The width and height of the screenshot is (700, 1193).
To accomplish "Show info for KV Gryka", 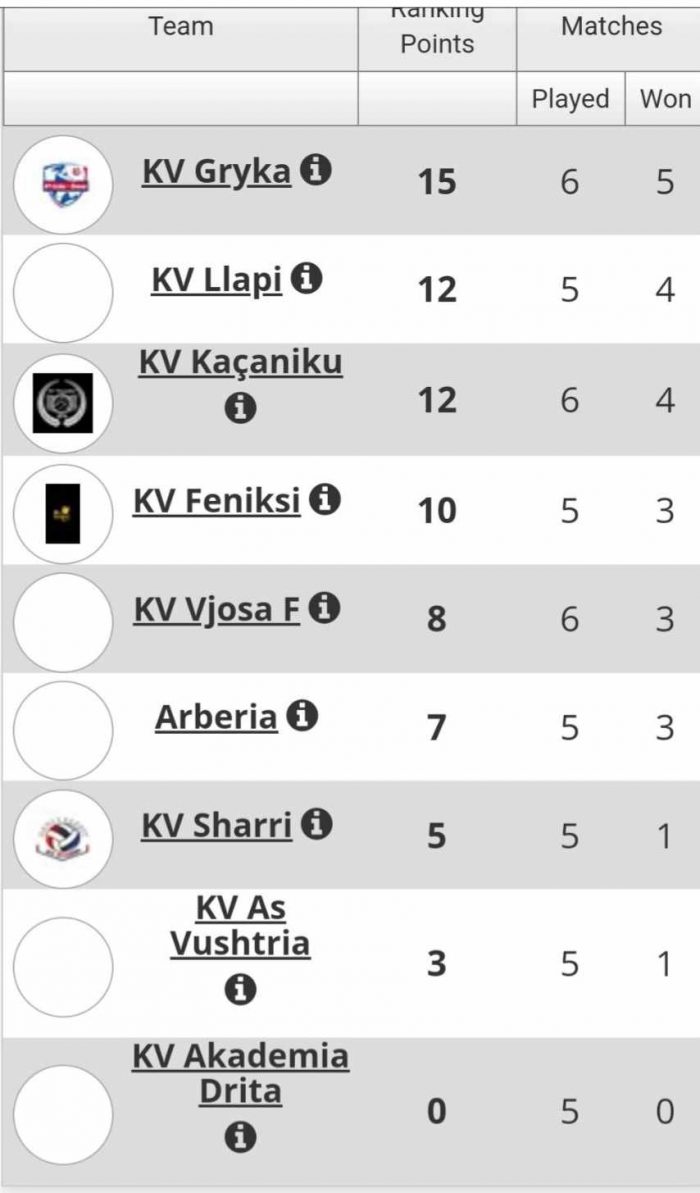I will [x=316, y=170].
